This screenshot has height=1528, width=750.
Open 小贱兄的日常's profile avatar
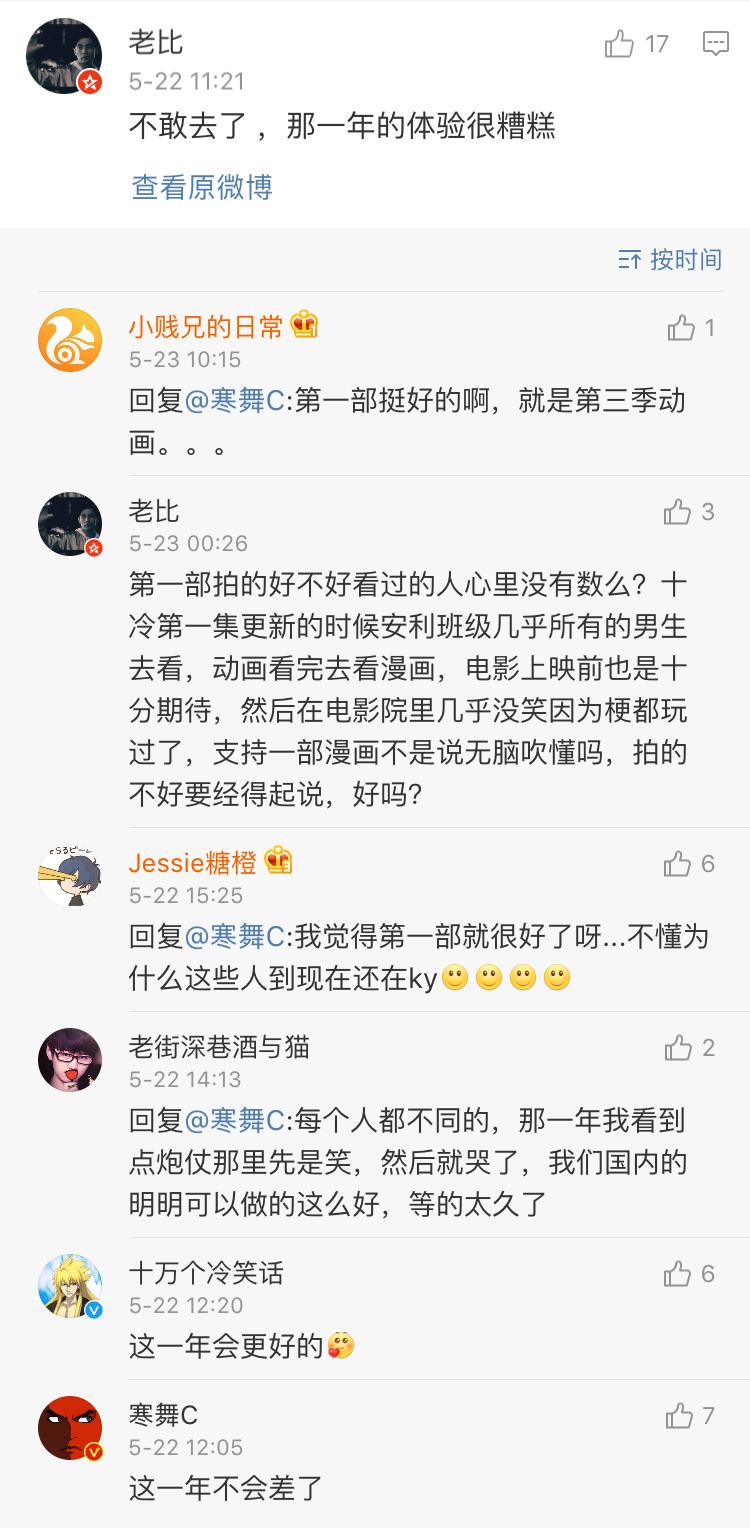[x=70, y=341]
